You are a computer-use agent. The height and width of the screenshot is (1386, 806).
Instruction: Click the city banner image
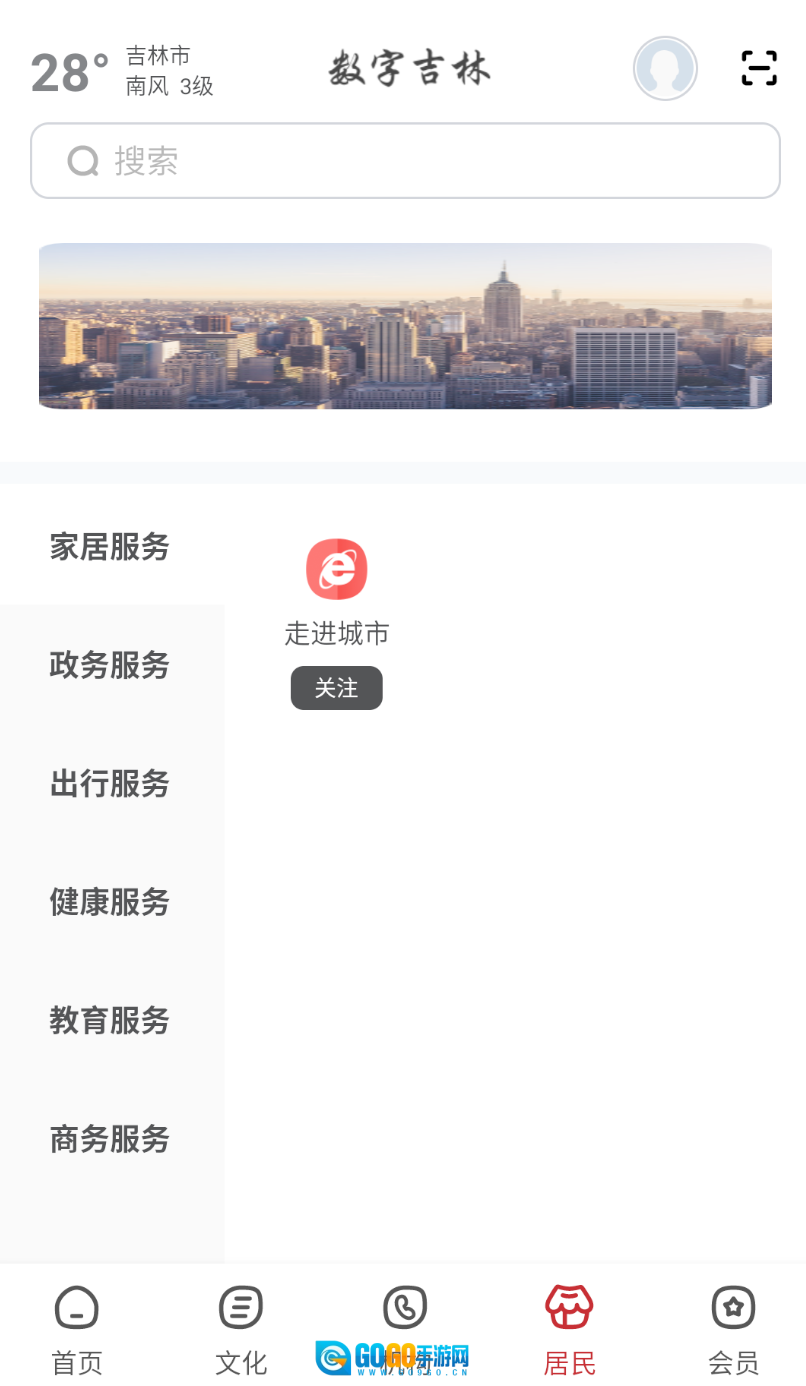click(x=404, y=325)
